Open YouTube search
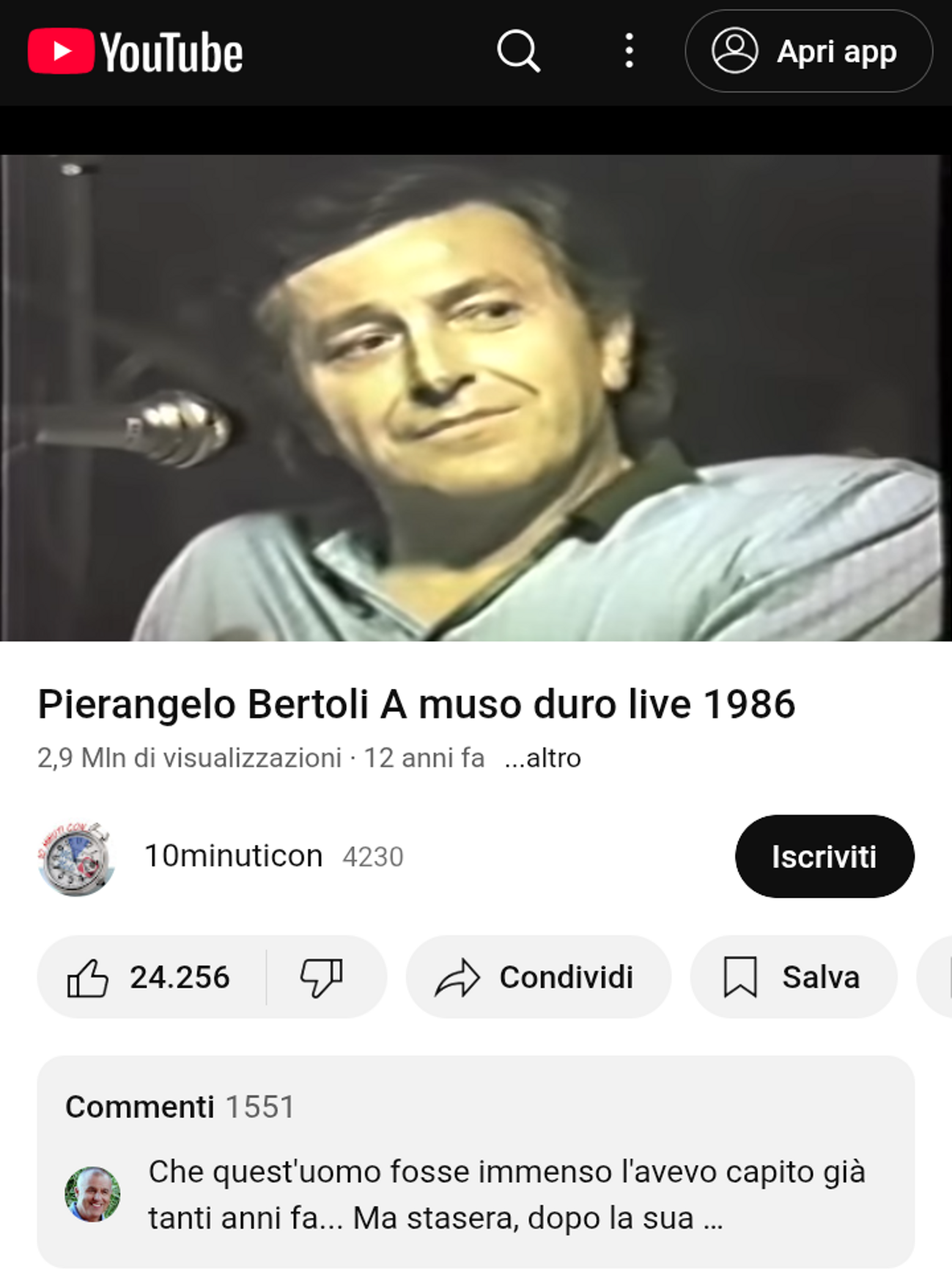This screenshot has width=952, height=1283. 518,51
